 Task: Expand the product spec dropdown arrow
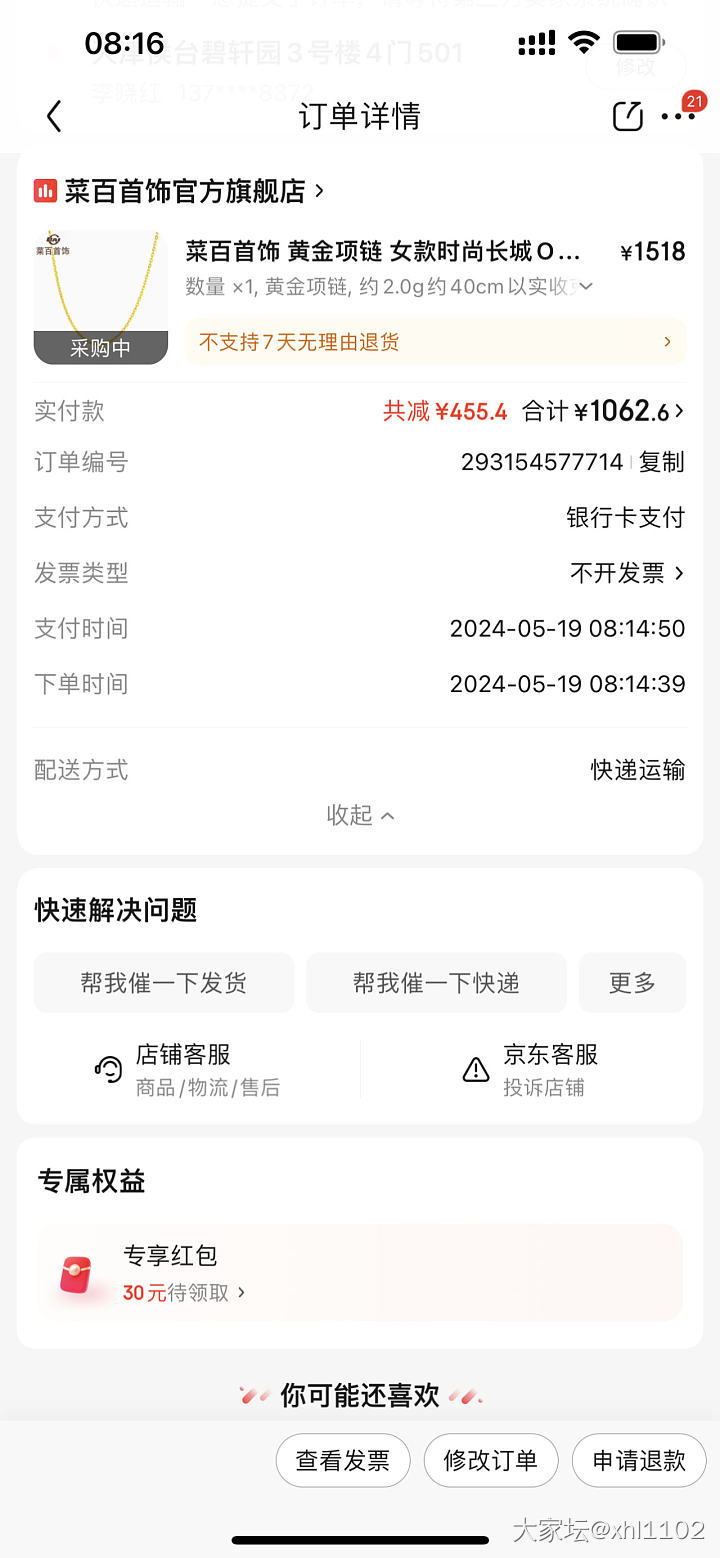586,287
